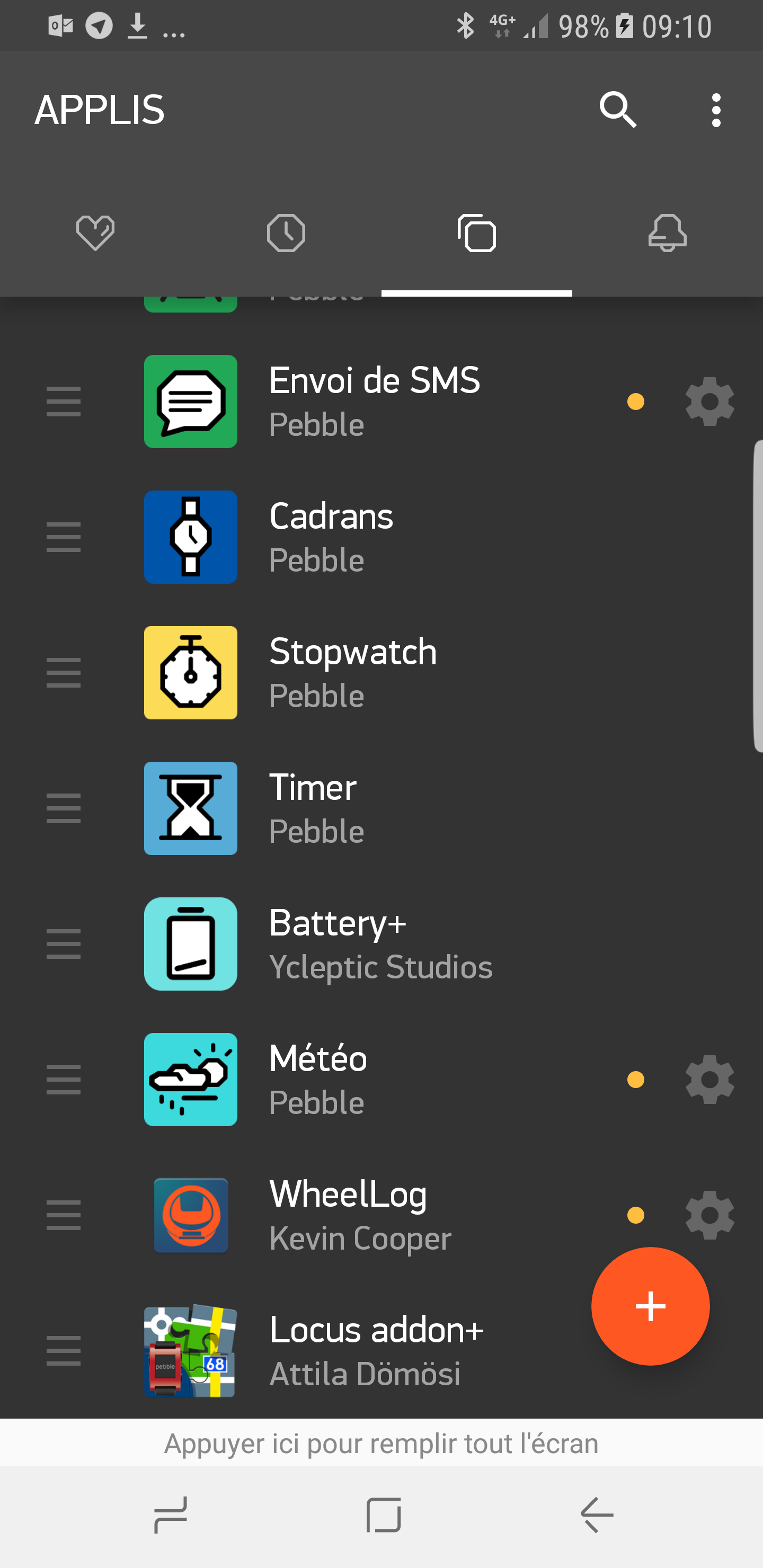The height and width of the screenshot is (1568, 763).
Task: Switch to the health heart tab
Action: tap(95, 233)
